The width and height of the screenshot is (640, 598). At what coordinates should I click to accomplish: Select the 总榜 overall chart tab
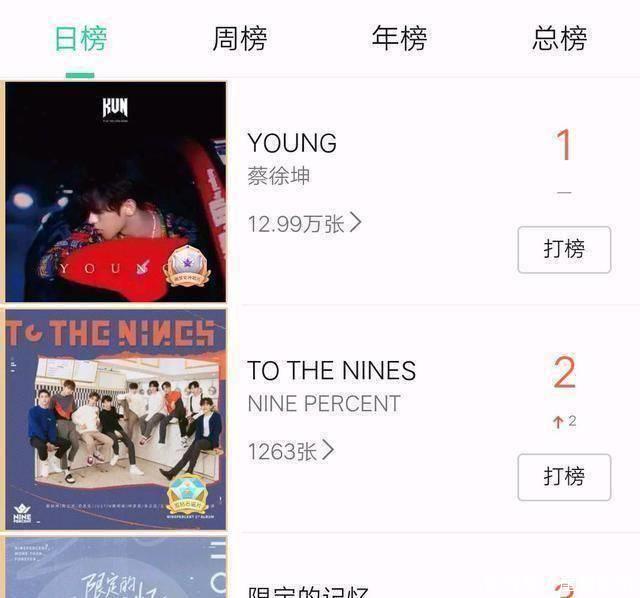559,39
